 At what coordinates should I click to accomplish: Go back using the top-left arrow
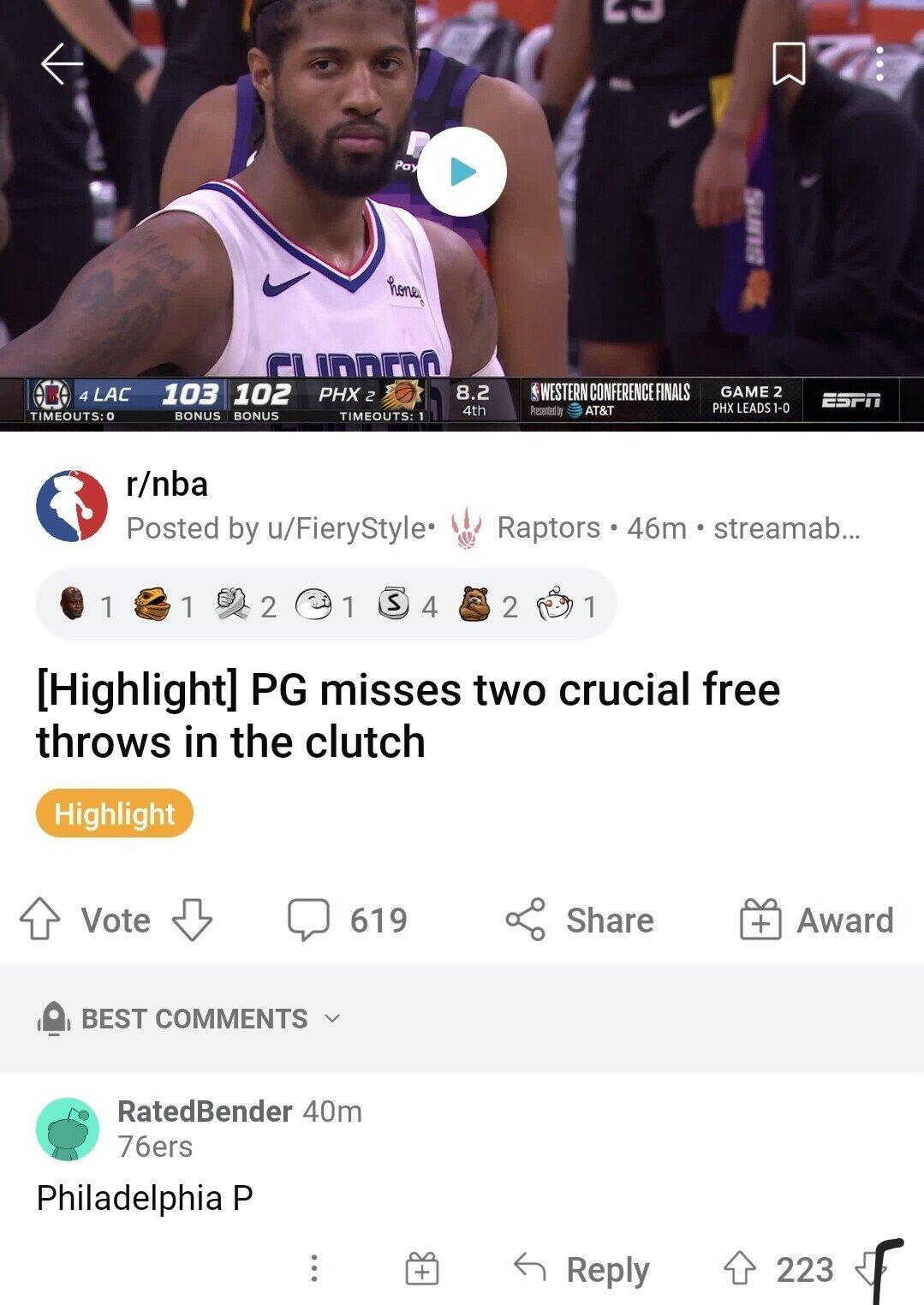click(x=62, y=65)
